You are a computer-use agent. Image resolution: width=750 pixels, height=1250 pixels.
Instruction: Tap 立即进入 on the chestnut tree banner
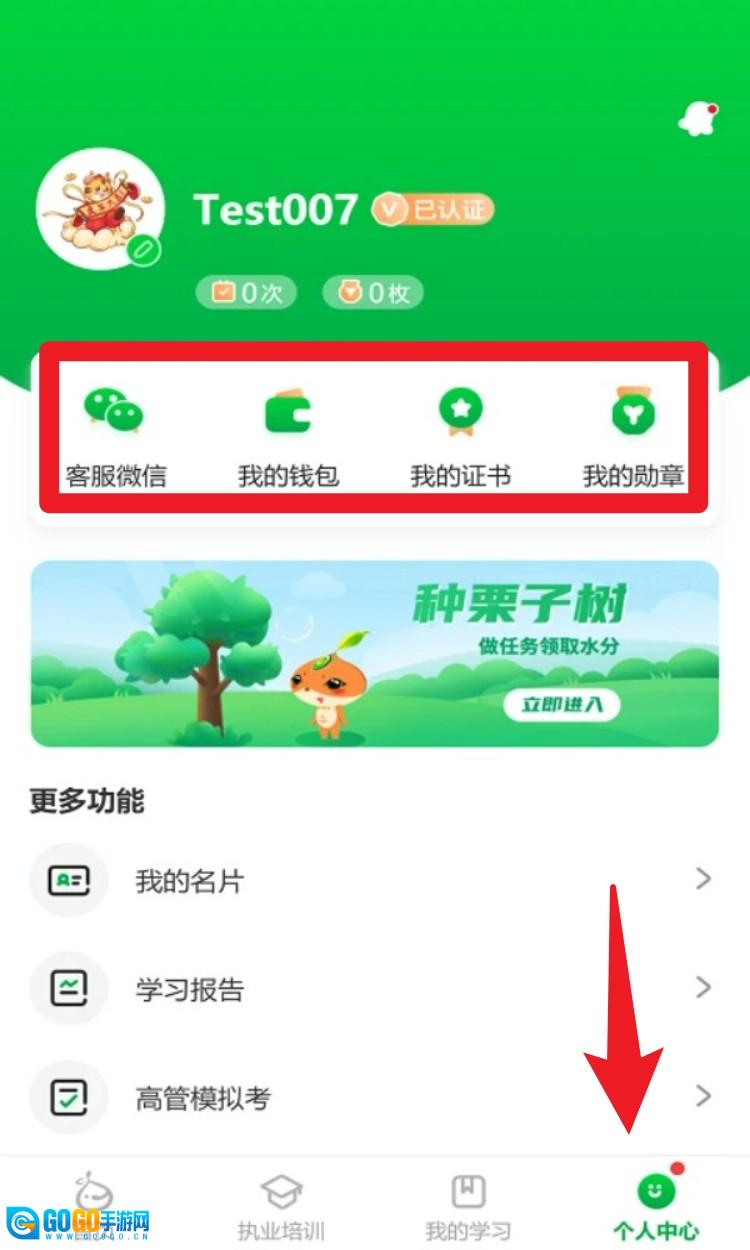[x=561, y=704]
